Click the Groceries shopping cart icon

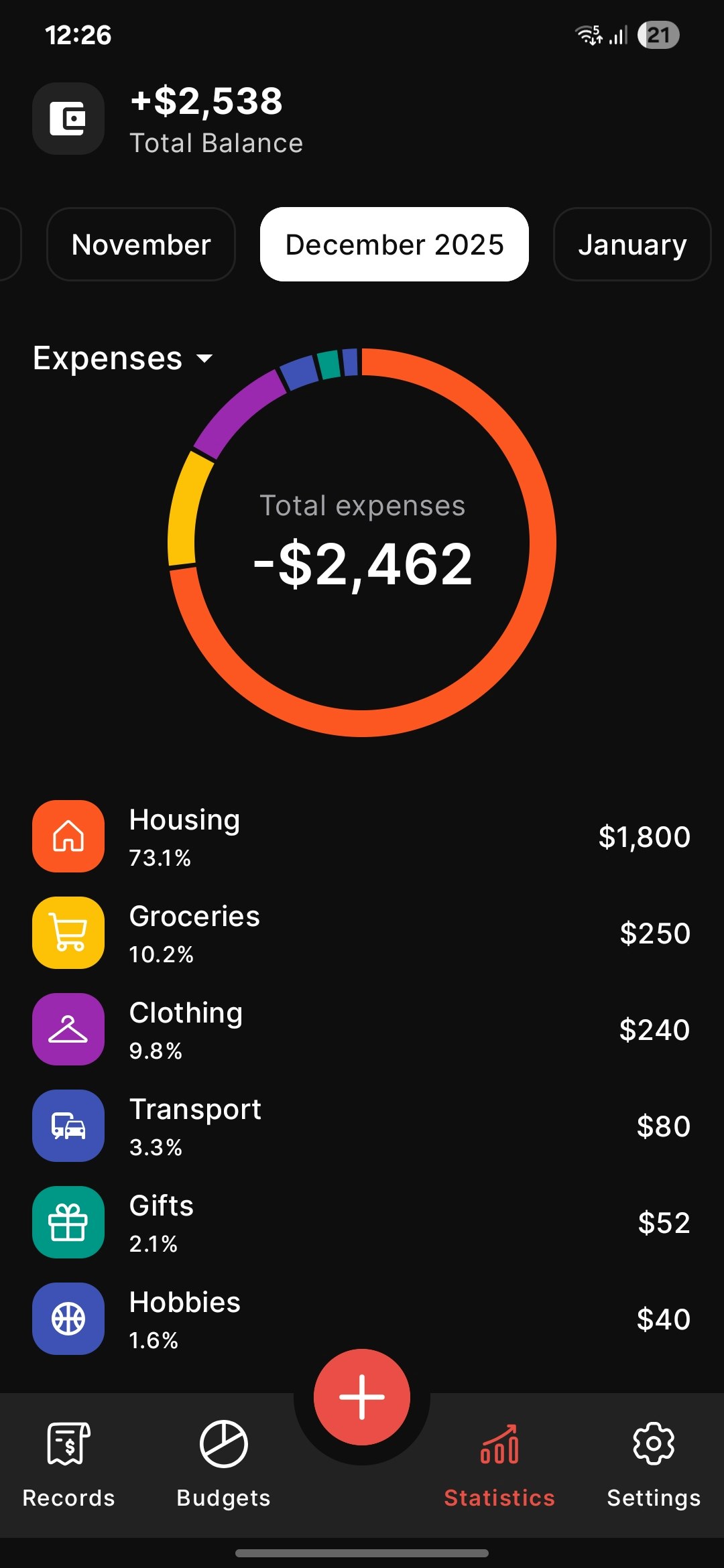[68, 933]
